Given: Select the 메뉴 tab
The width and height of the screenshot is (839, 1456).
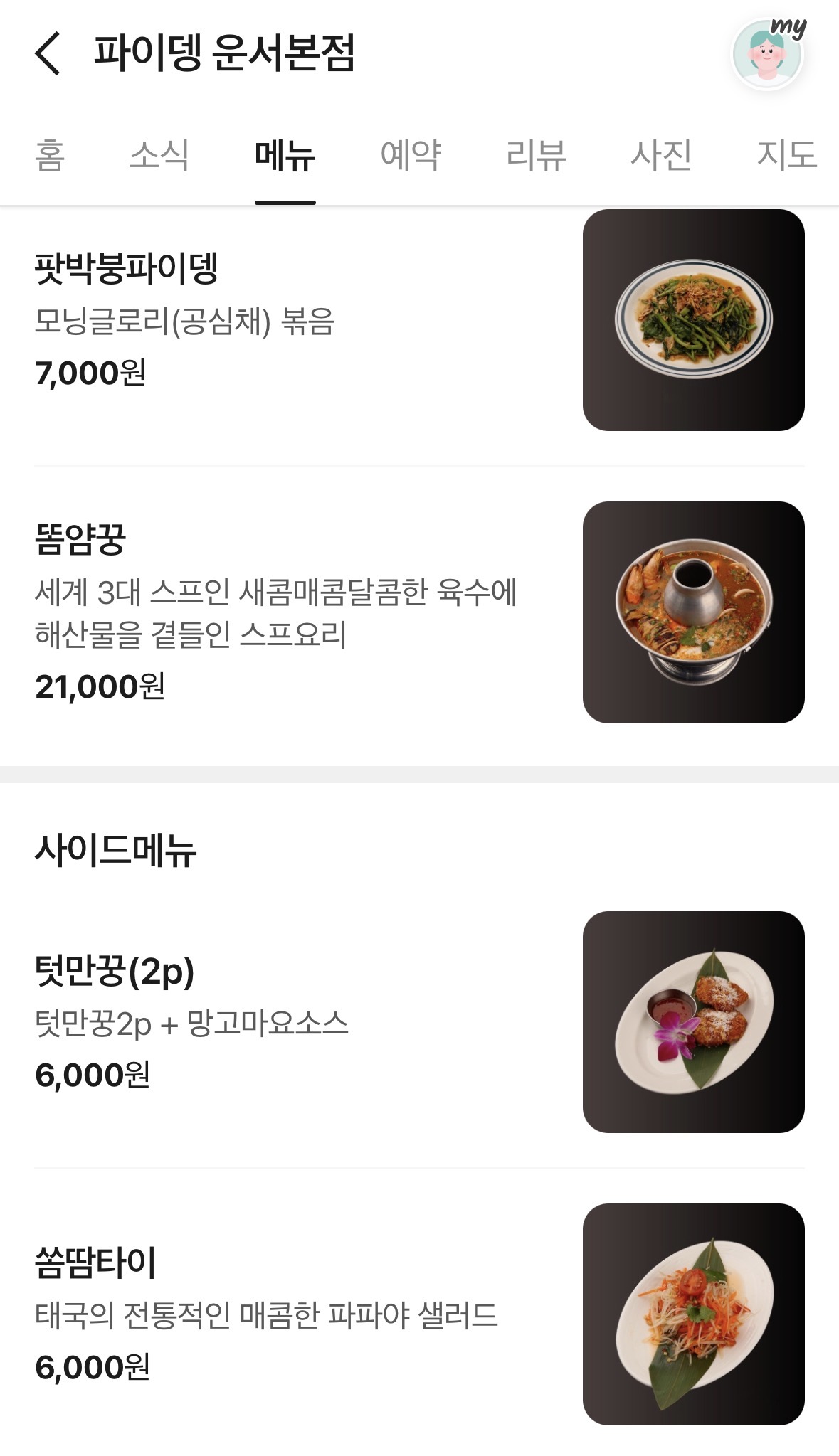Looking at the screenshot, I should click(285, 155).
